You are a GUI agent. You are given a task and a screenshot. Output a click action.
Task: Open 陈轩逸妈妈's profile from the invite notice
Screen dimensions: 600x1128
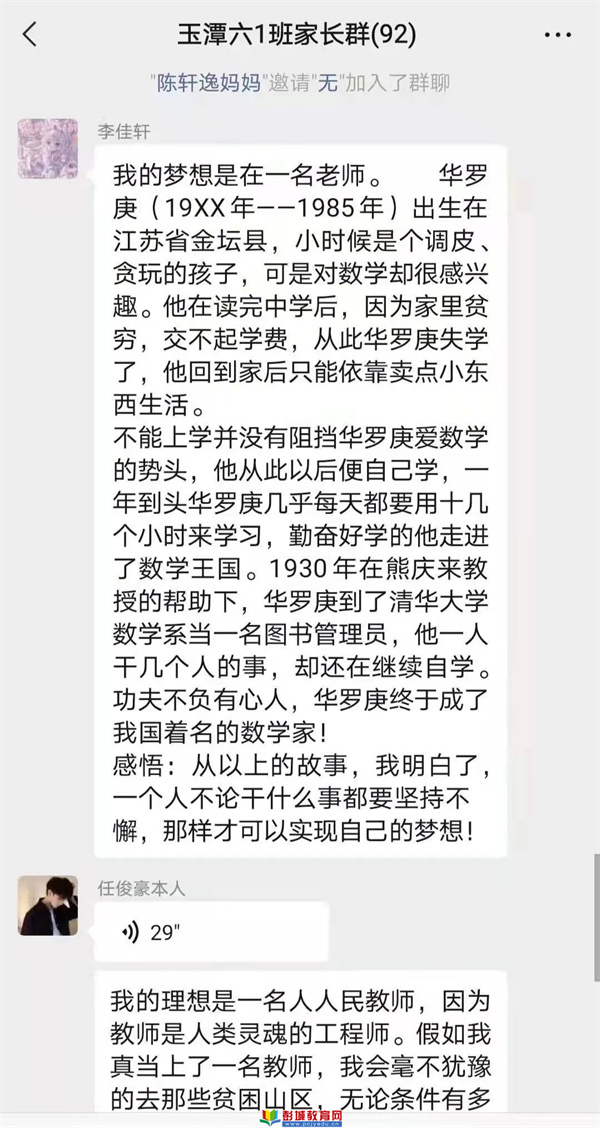point(208,83)
